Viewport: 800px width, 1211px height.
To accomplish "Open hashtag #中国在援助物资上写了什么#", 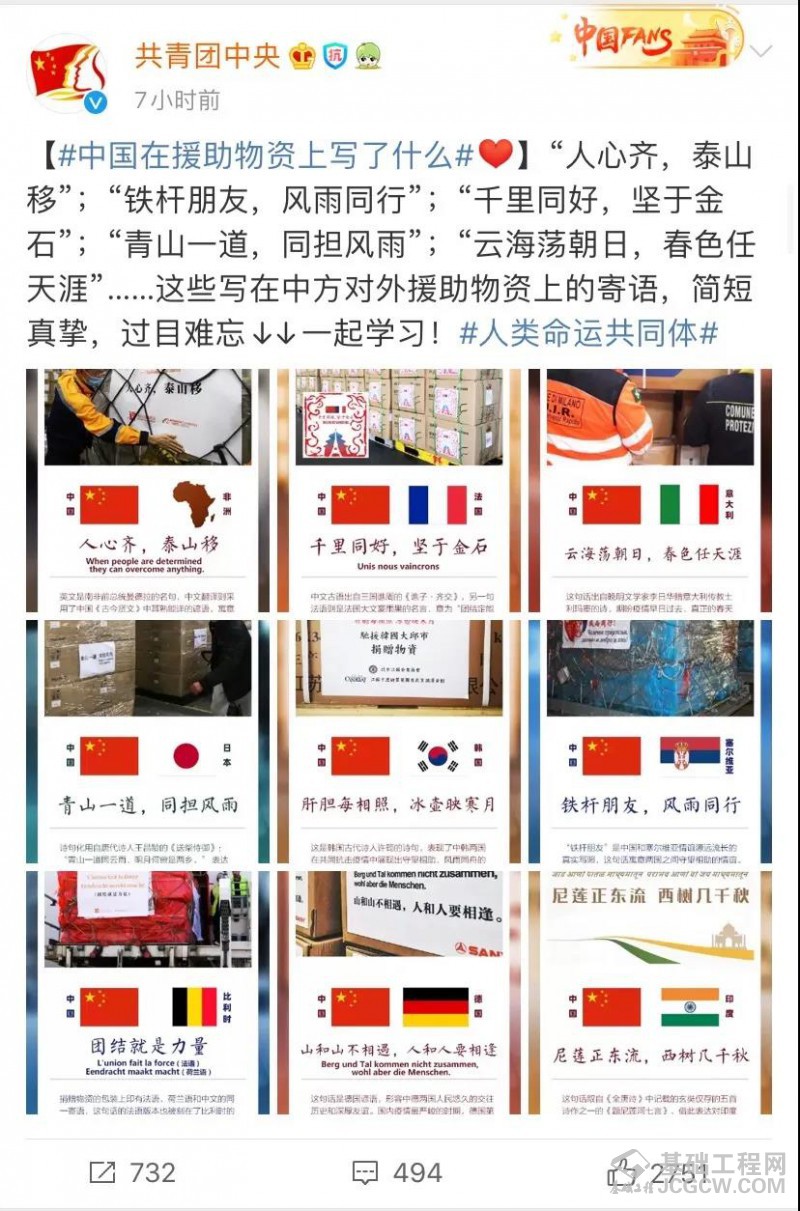I will pos(266,156).
